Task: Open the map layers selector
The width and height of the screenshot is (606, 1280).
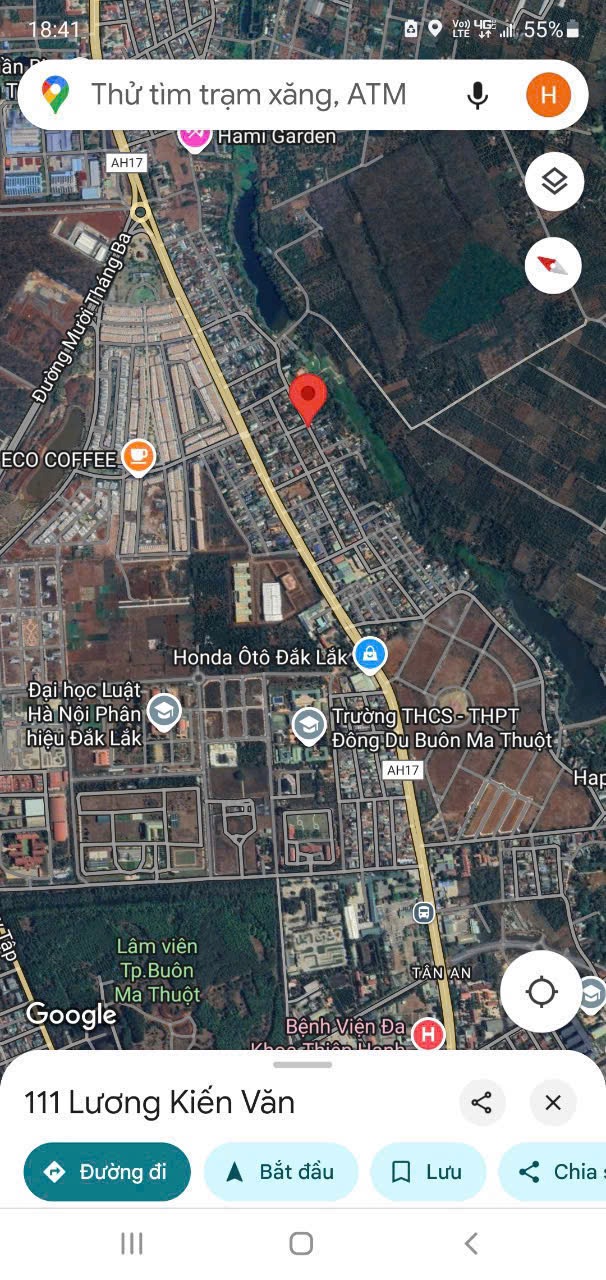Action: pos(554,182)
